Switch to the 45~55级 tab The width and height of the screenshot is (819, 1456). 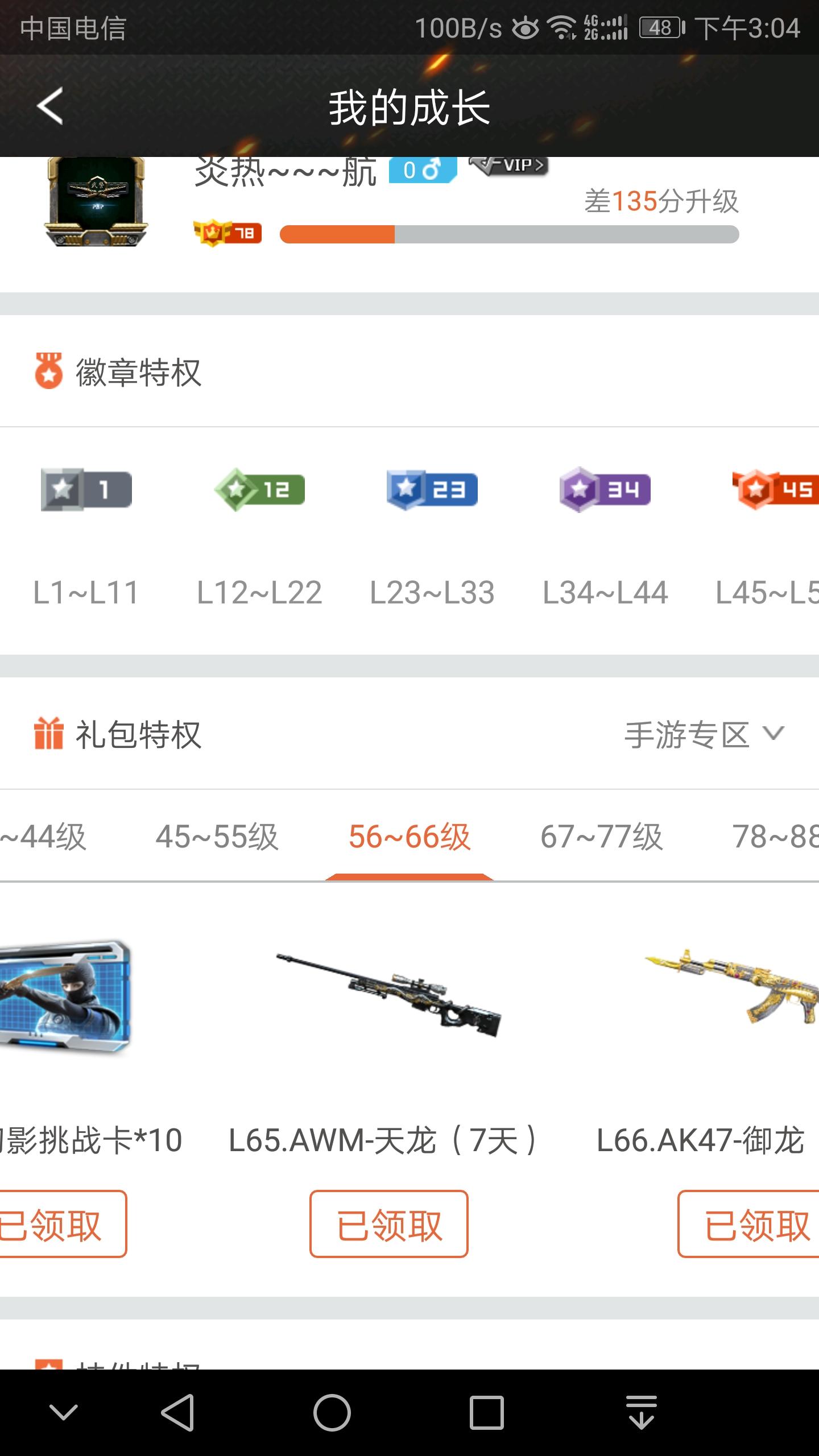pyautogui.click(x=217, y=837)
